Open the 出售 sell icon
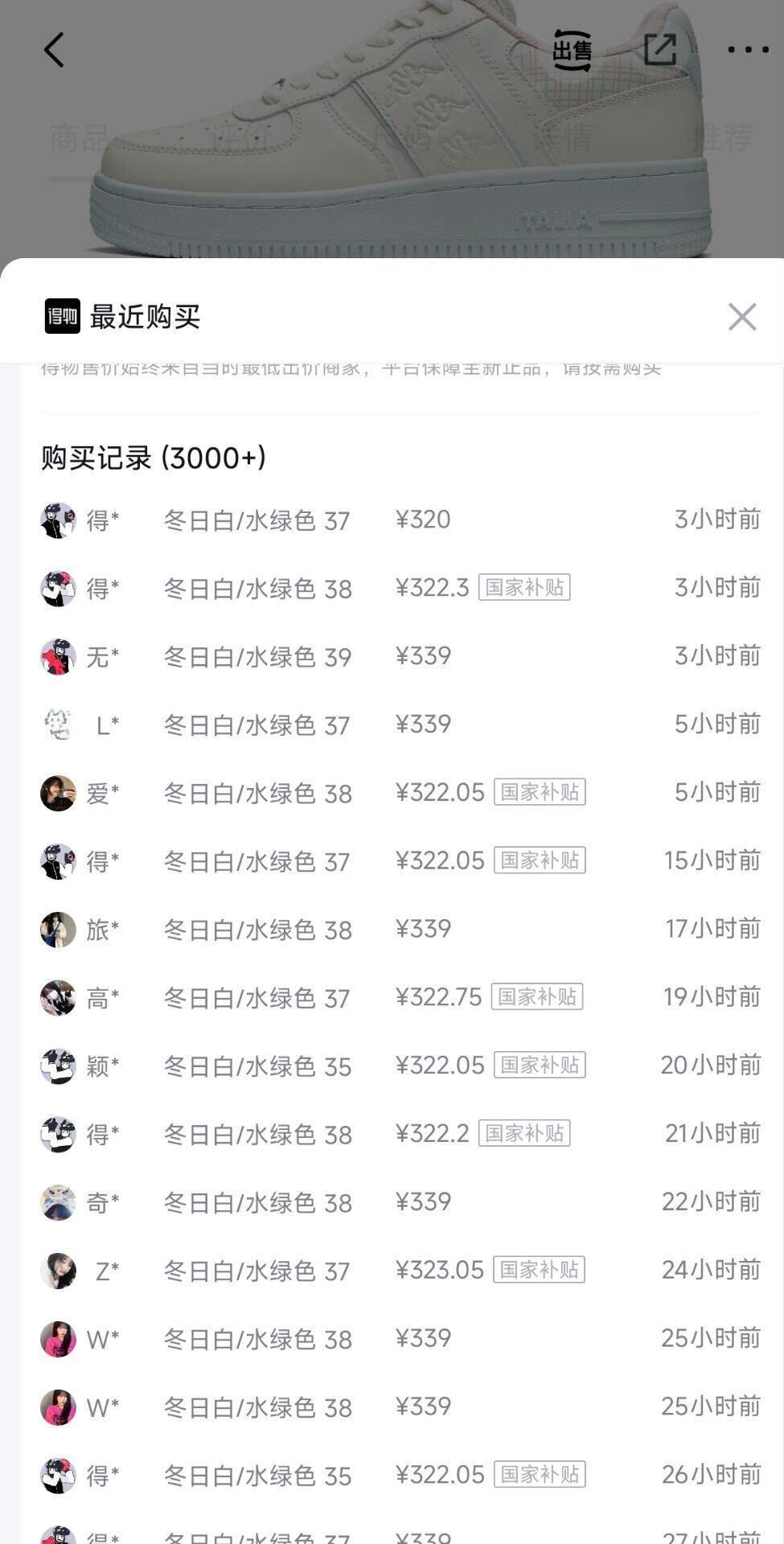The width and height of the screenshot is (784, 1544). click(x=573, y=51)
